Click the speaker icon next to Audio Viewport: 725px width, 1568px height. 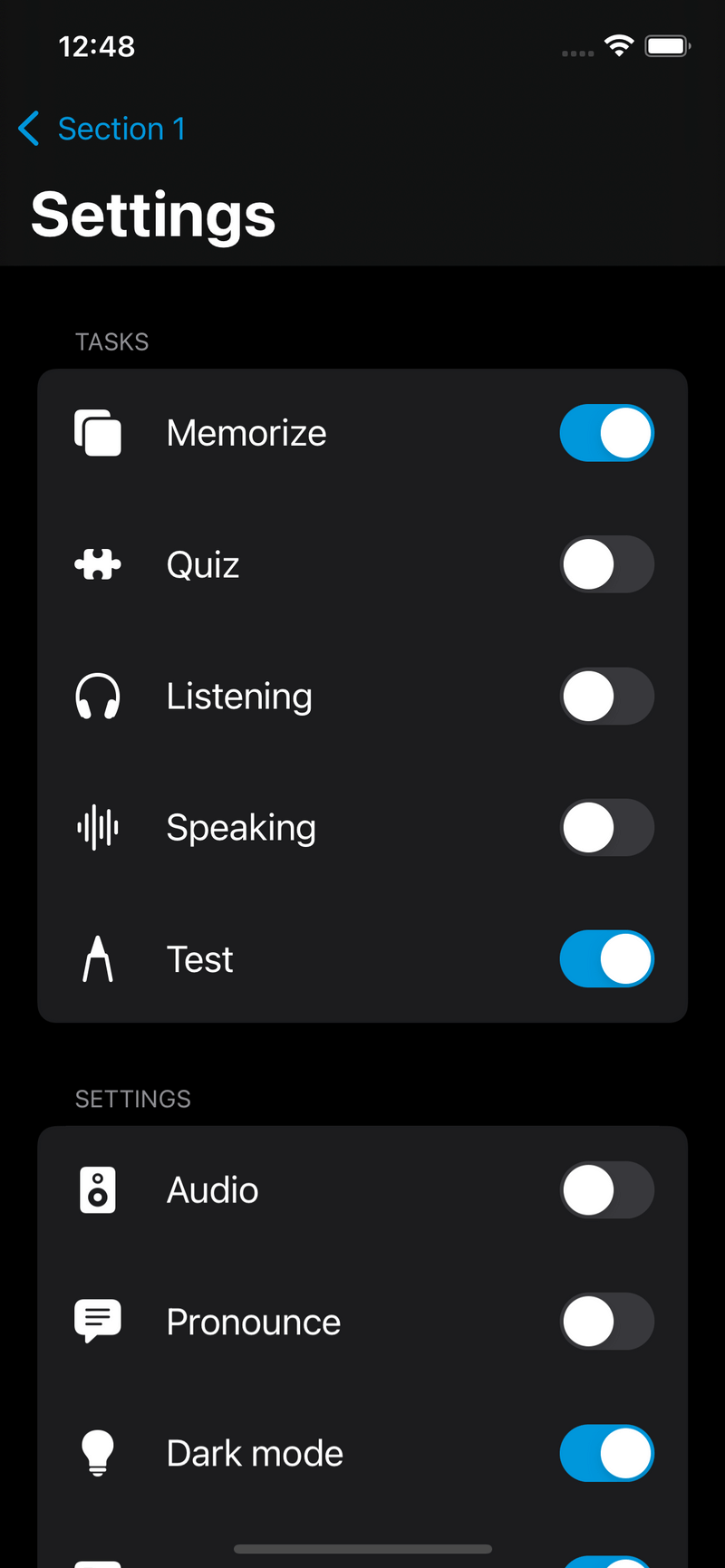pyautogui.click(x=97, y=1190)
